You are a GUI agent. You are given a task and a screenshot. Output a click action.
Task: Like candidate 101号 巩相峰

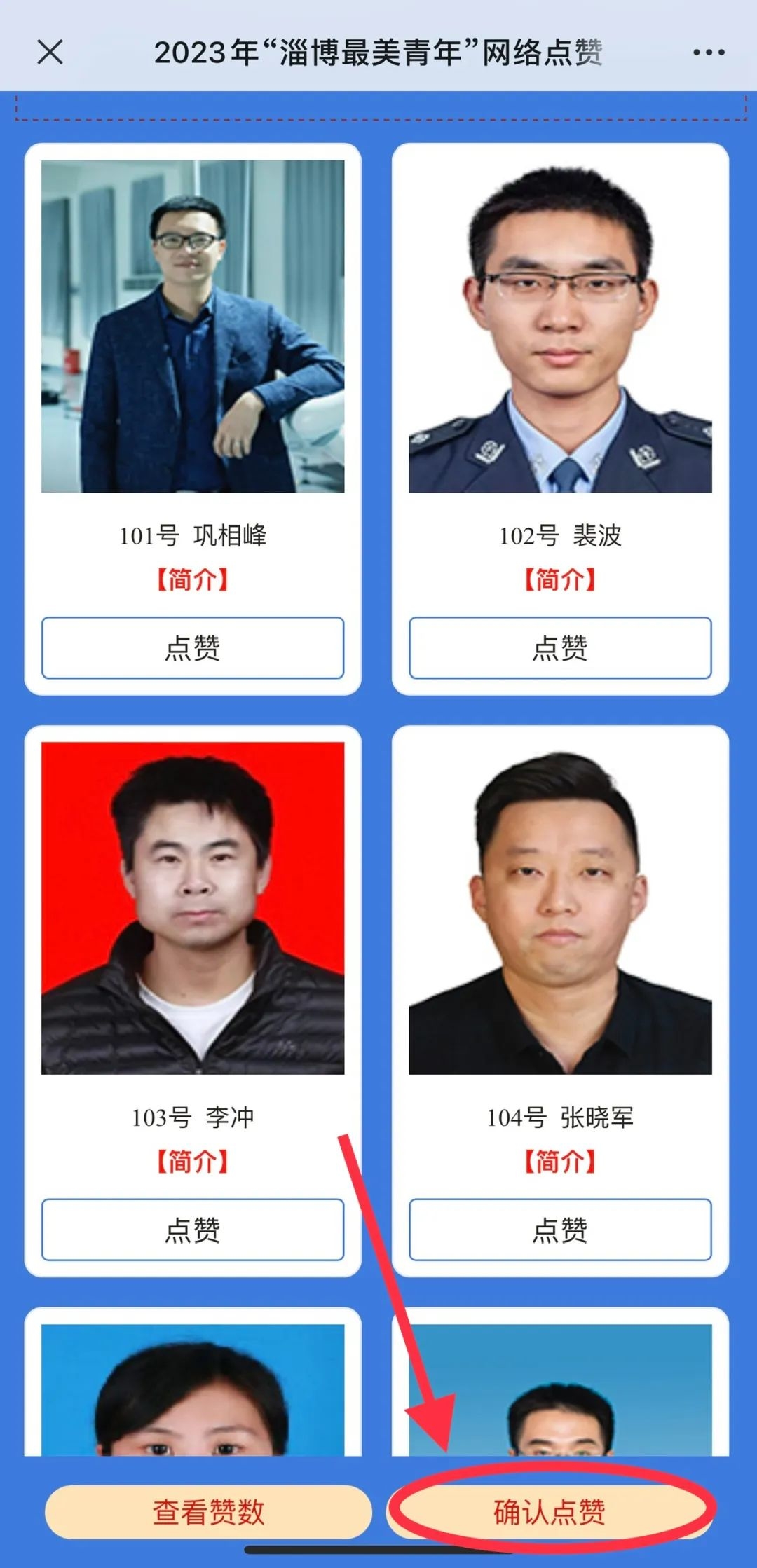(193, 647)
